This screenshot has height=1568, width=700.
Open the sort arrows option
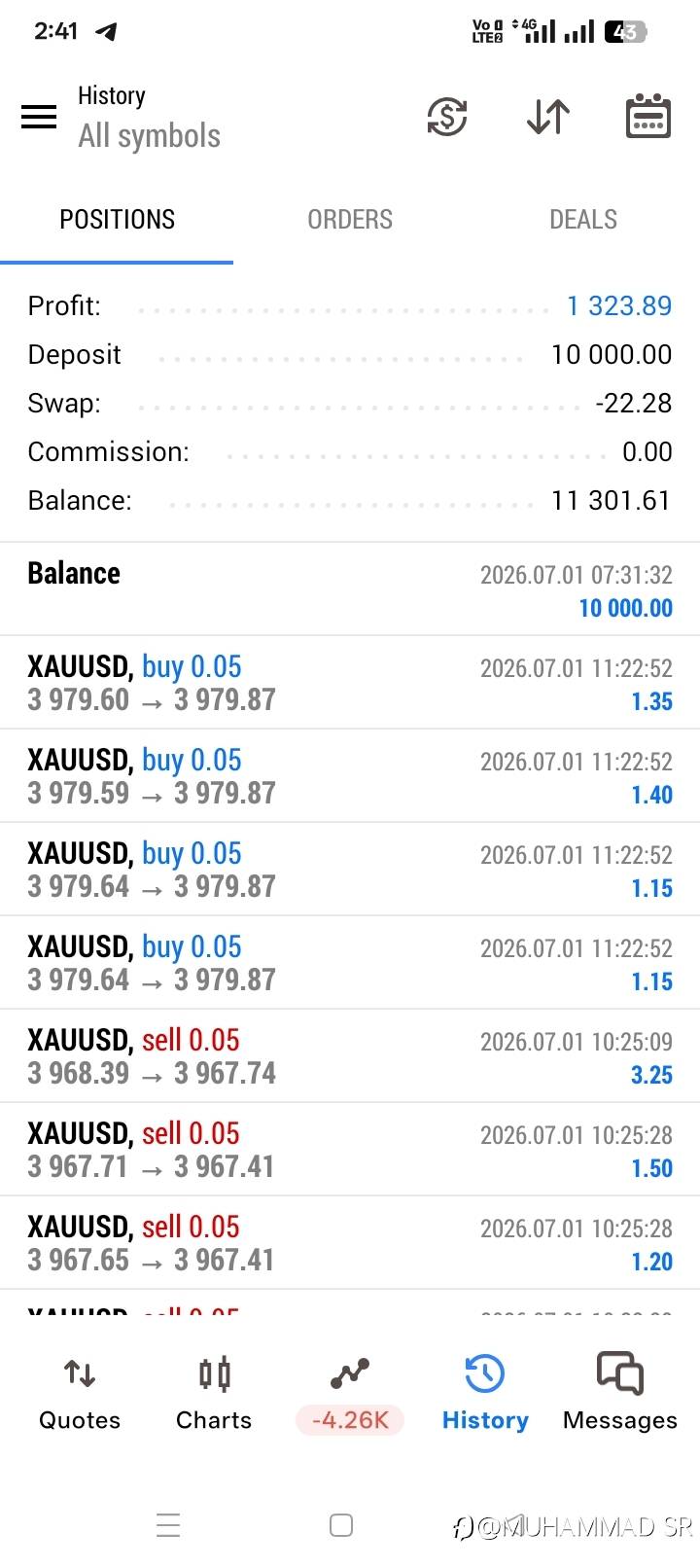(548, 117)
